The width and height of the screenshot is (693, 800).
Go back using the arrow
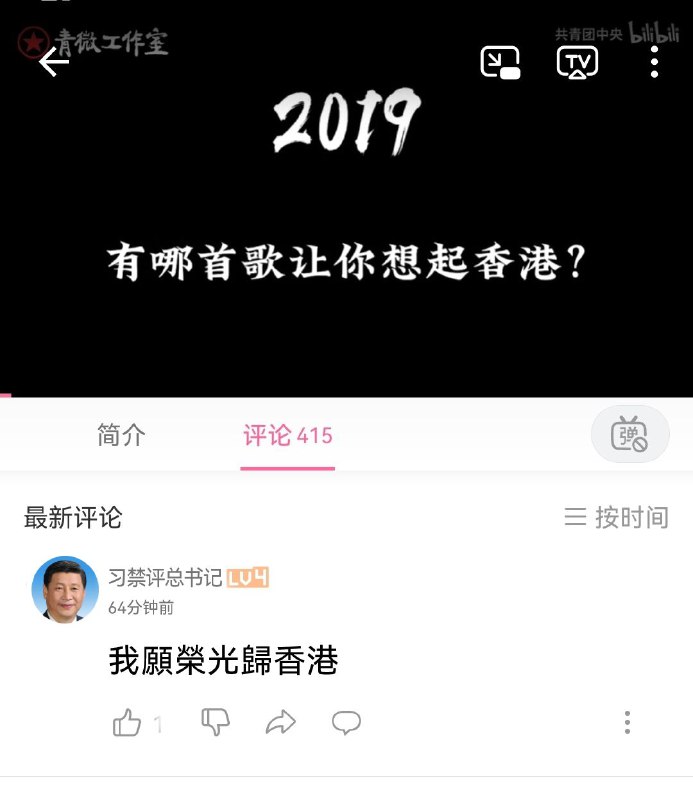pyautogui.click(x=53, y=62)
